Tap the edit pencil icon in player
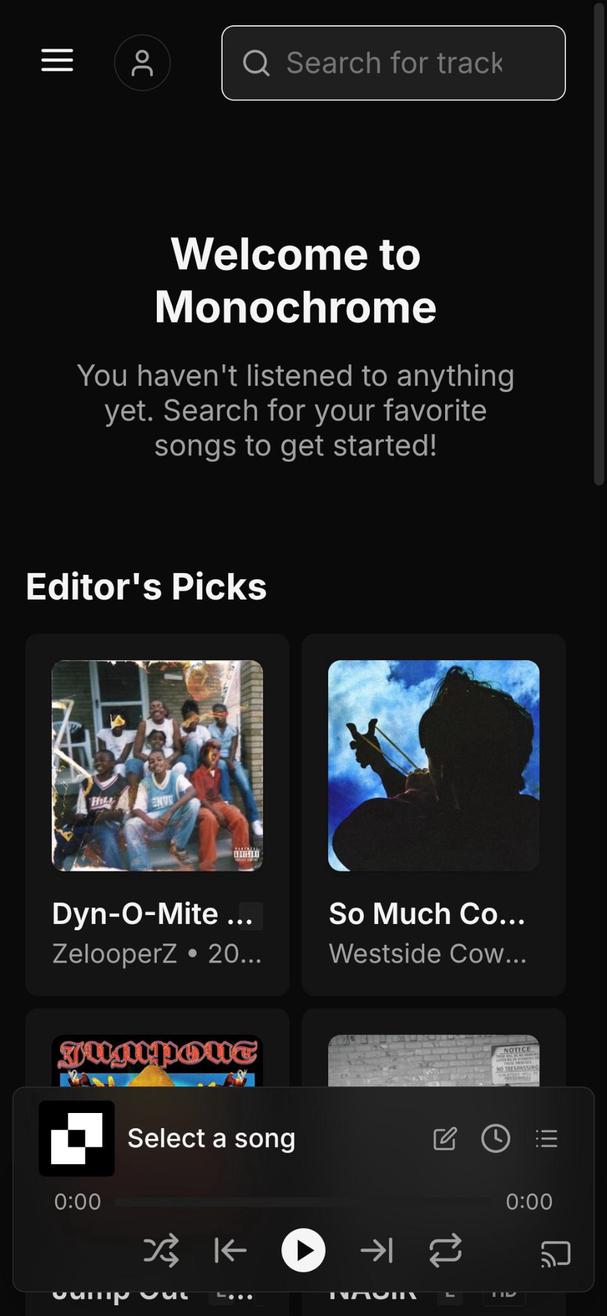This screenshot has width=607, height=1316. [445, 1138]
